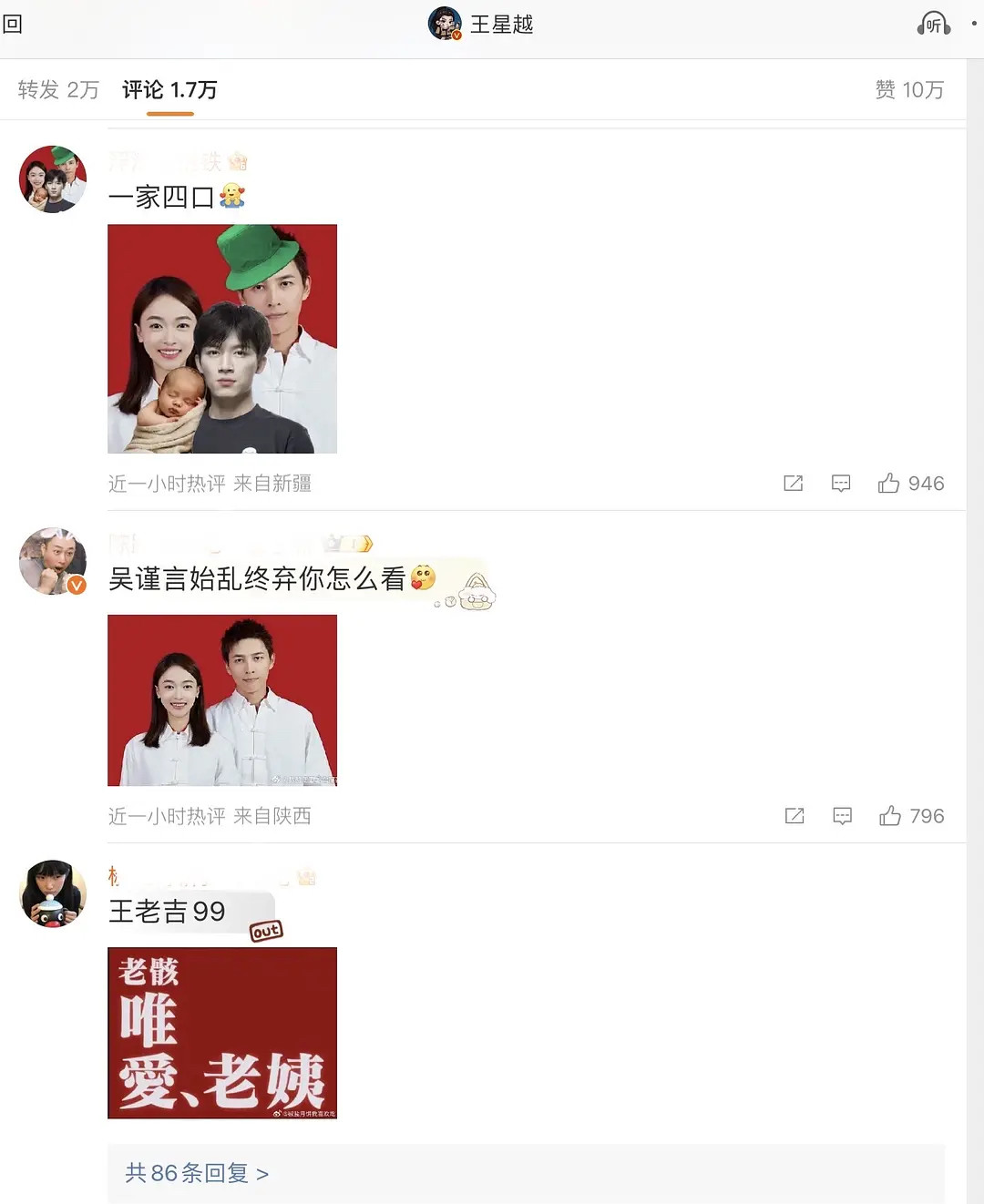Open the listen headphone icon

coord(933,24)
